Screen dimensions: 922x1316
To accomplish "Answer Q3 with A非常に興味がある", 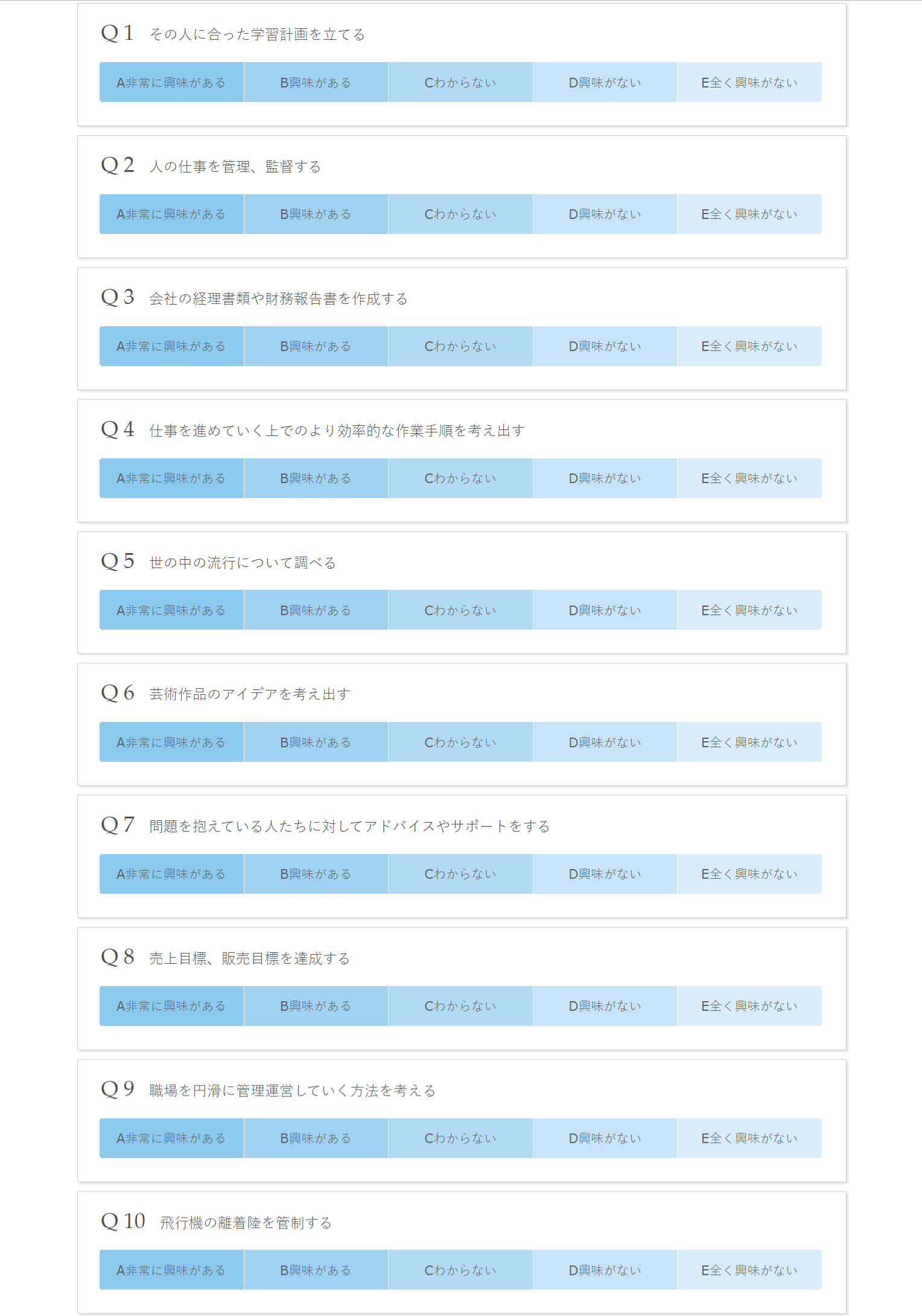I will coord(171,347).
